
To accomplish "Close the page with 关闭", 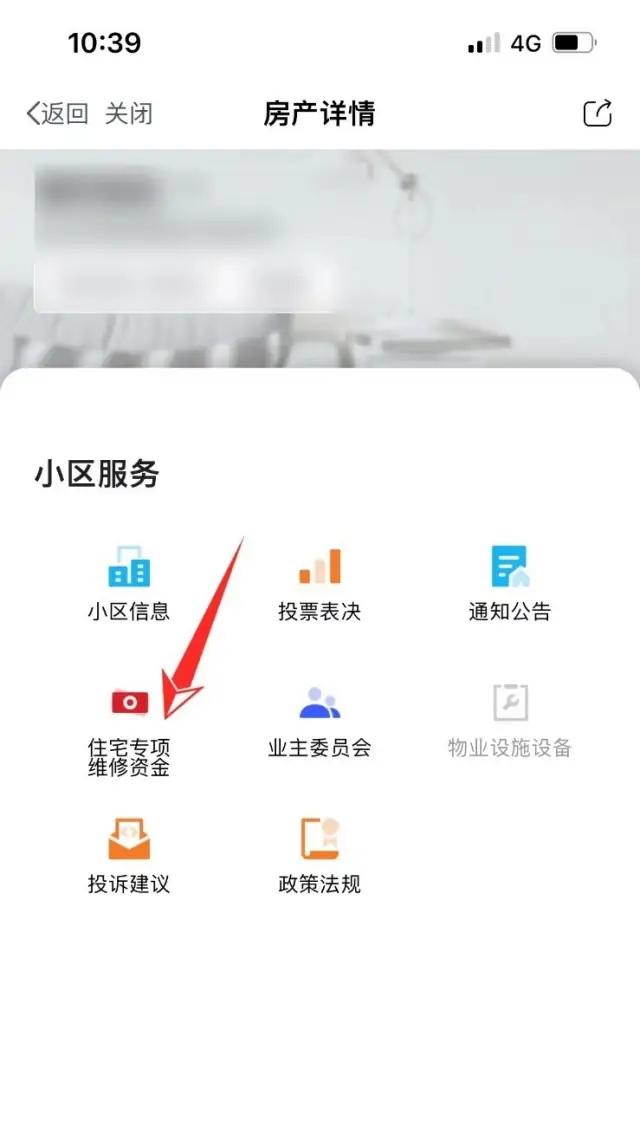I will click(x=129, y=113).
